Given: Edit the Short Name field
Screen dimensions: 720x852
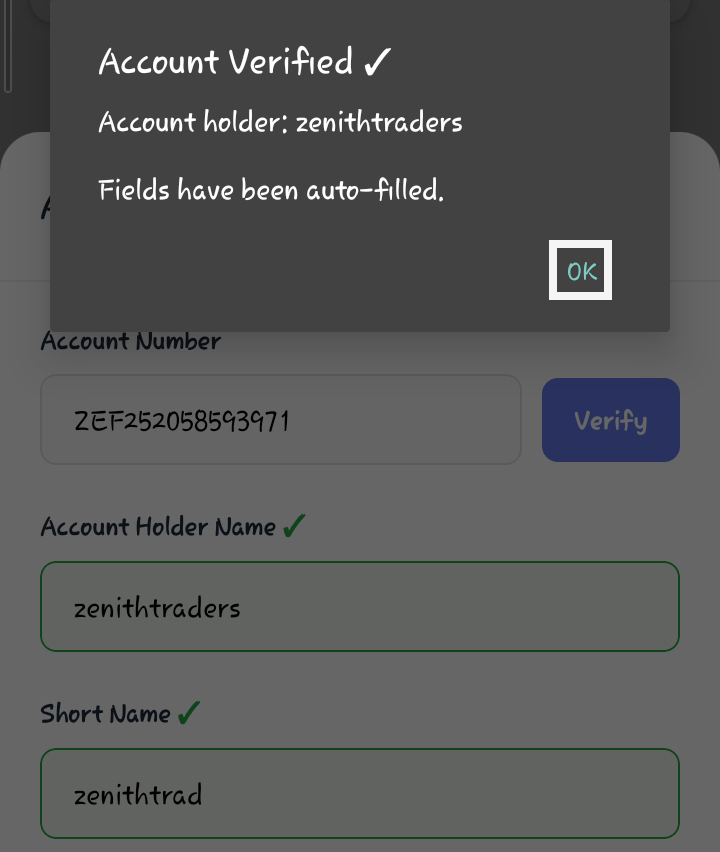Looking at the screenshot, I should click(x=360, y=794).
